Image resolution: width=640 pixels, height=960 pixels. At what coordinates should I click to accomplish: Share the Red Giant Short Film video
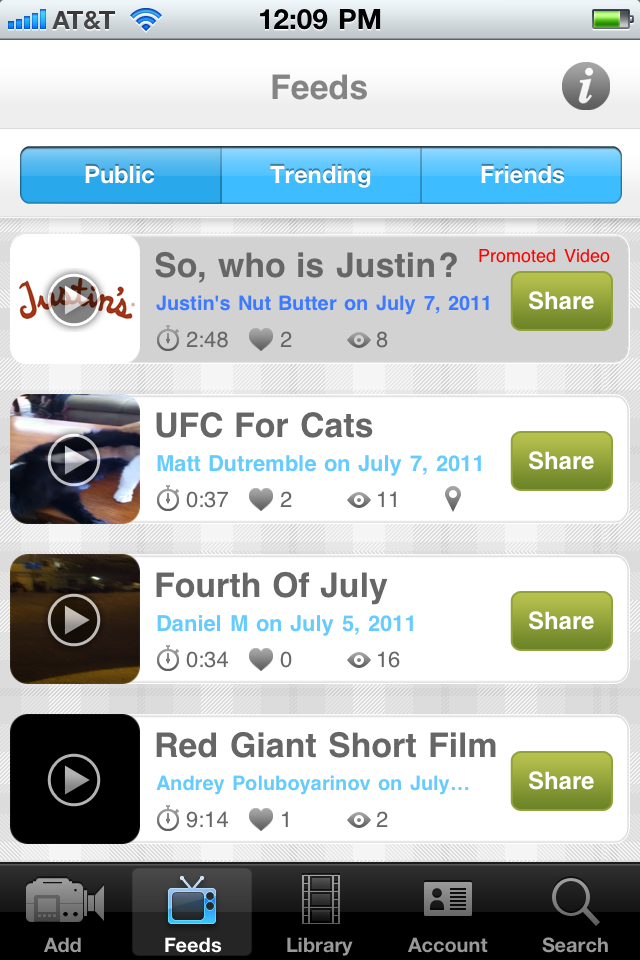(561, 781)
